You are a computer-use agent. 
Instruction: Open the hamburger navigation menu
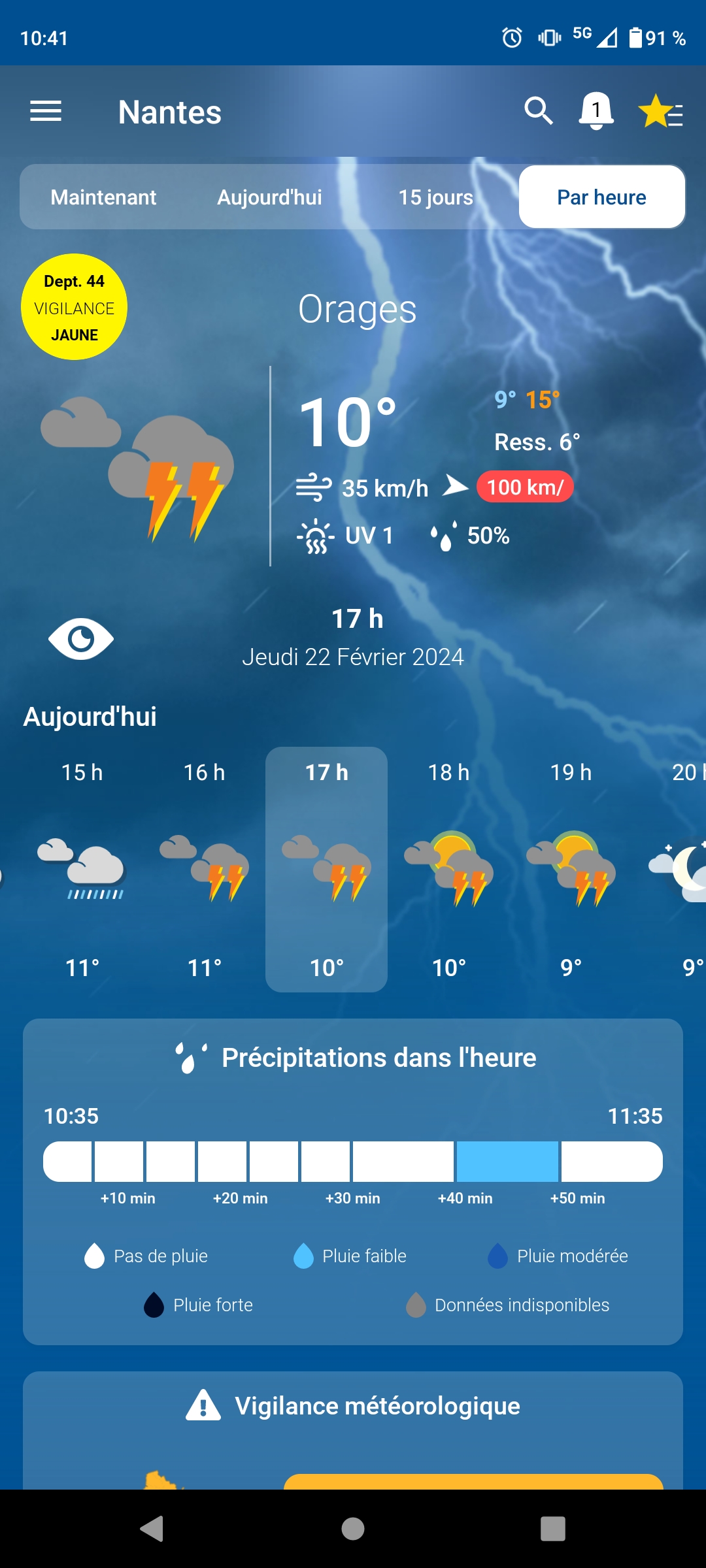(46, 112)
